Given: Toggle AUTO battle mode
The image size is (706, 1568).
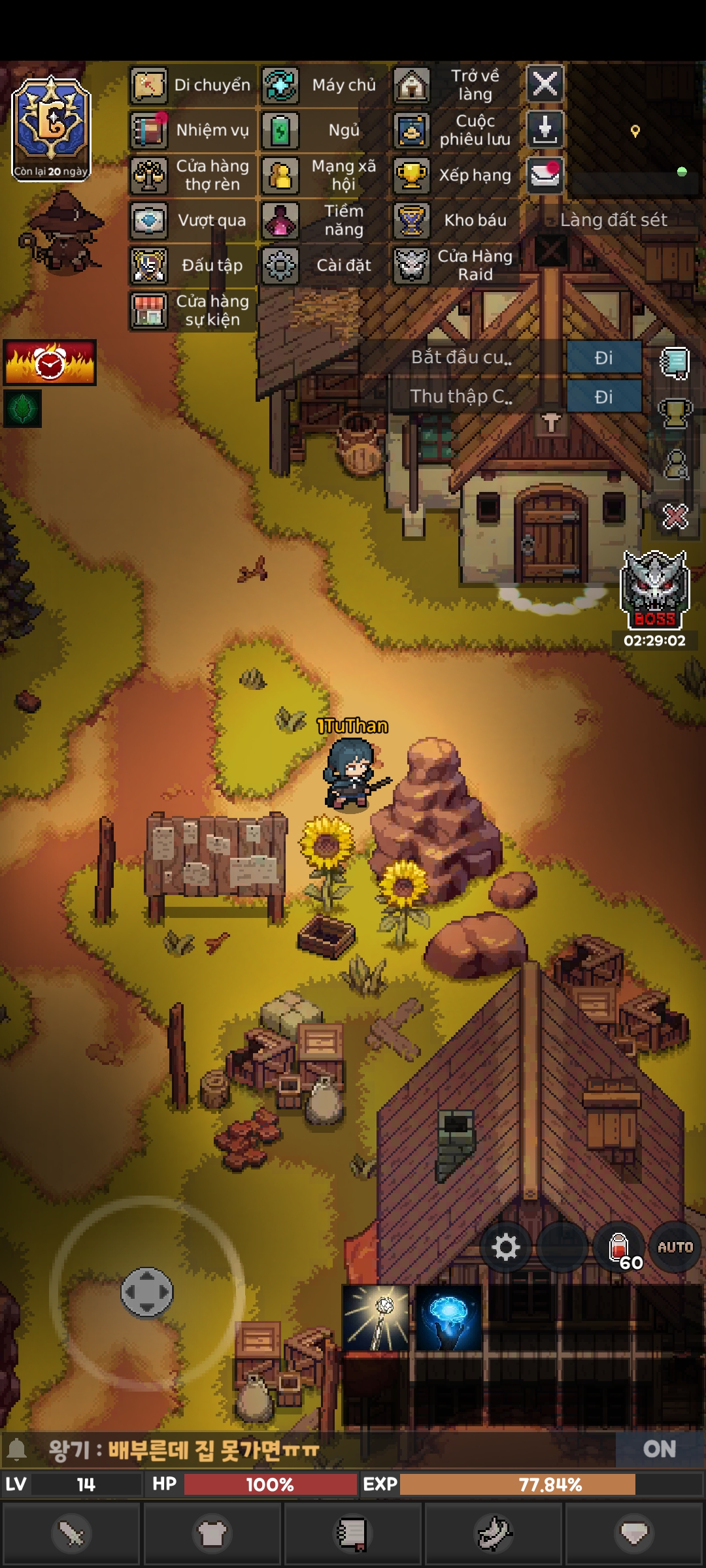Looking at the screenshot, I should [x=675, y=1247].
